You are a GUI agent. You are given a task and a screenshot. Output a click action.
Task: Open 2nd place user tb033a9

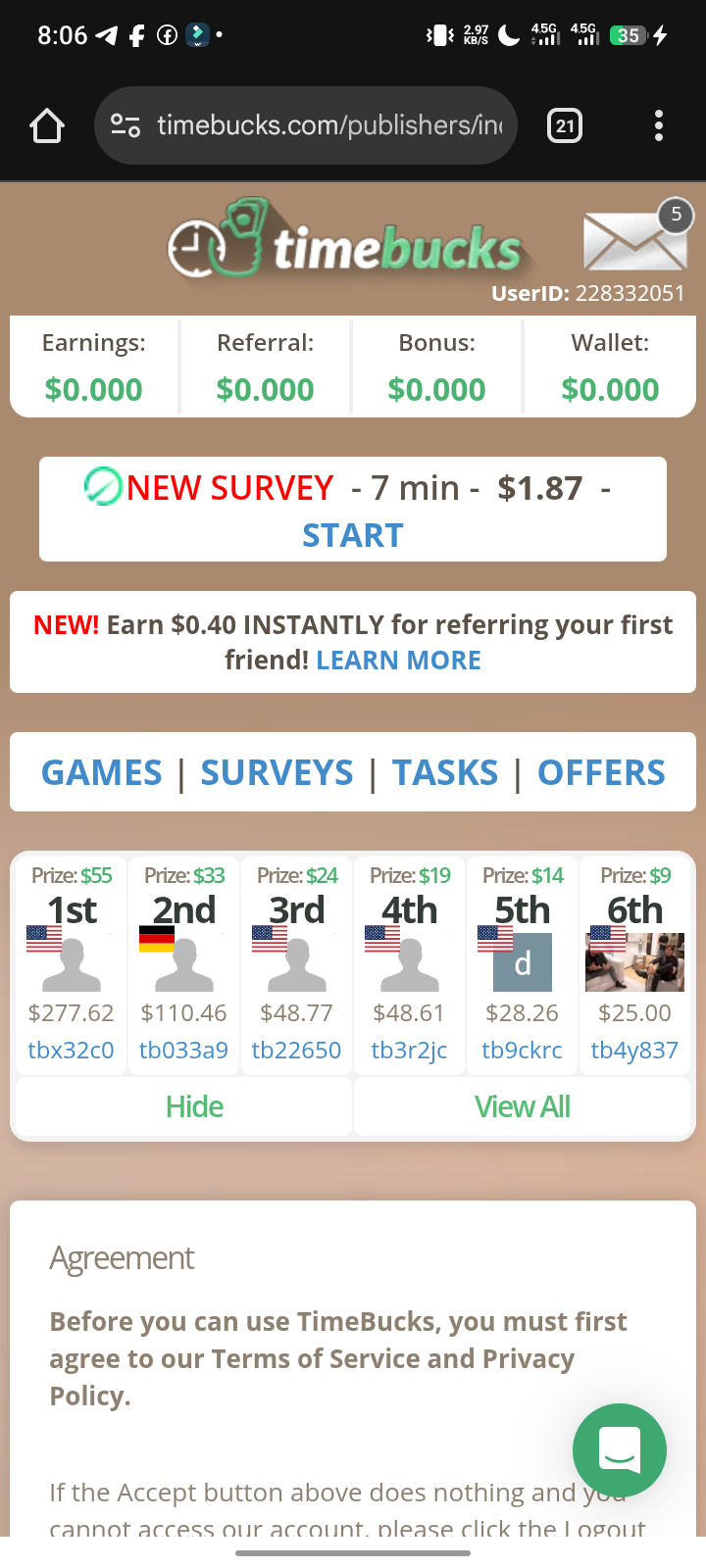183,1050
